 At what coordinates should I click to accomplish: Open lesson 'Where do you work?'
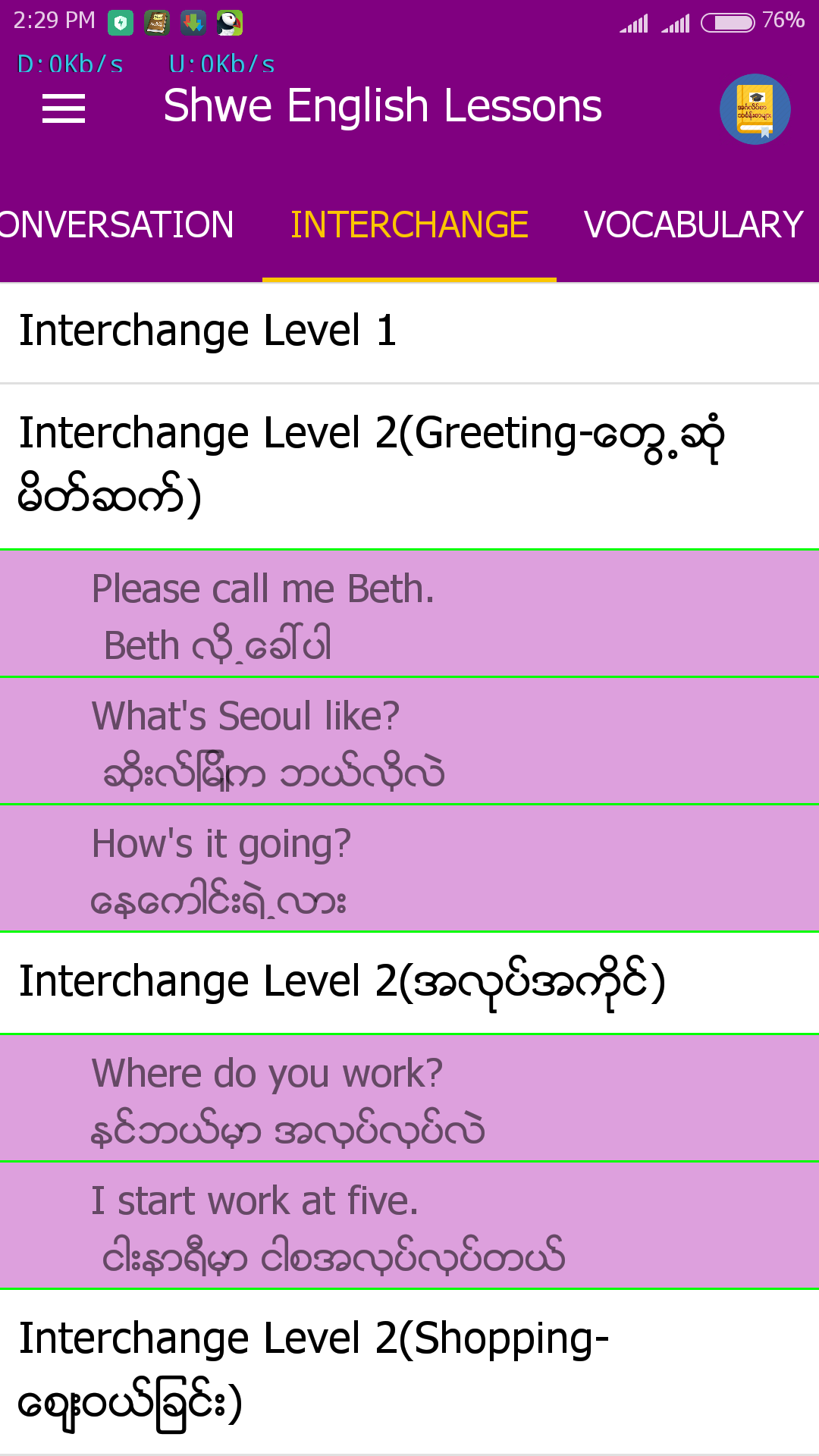pos(409,1099)
